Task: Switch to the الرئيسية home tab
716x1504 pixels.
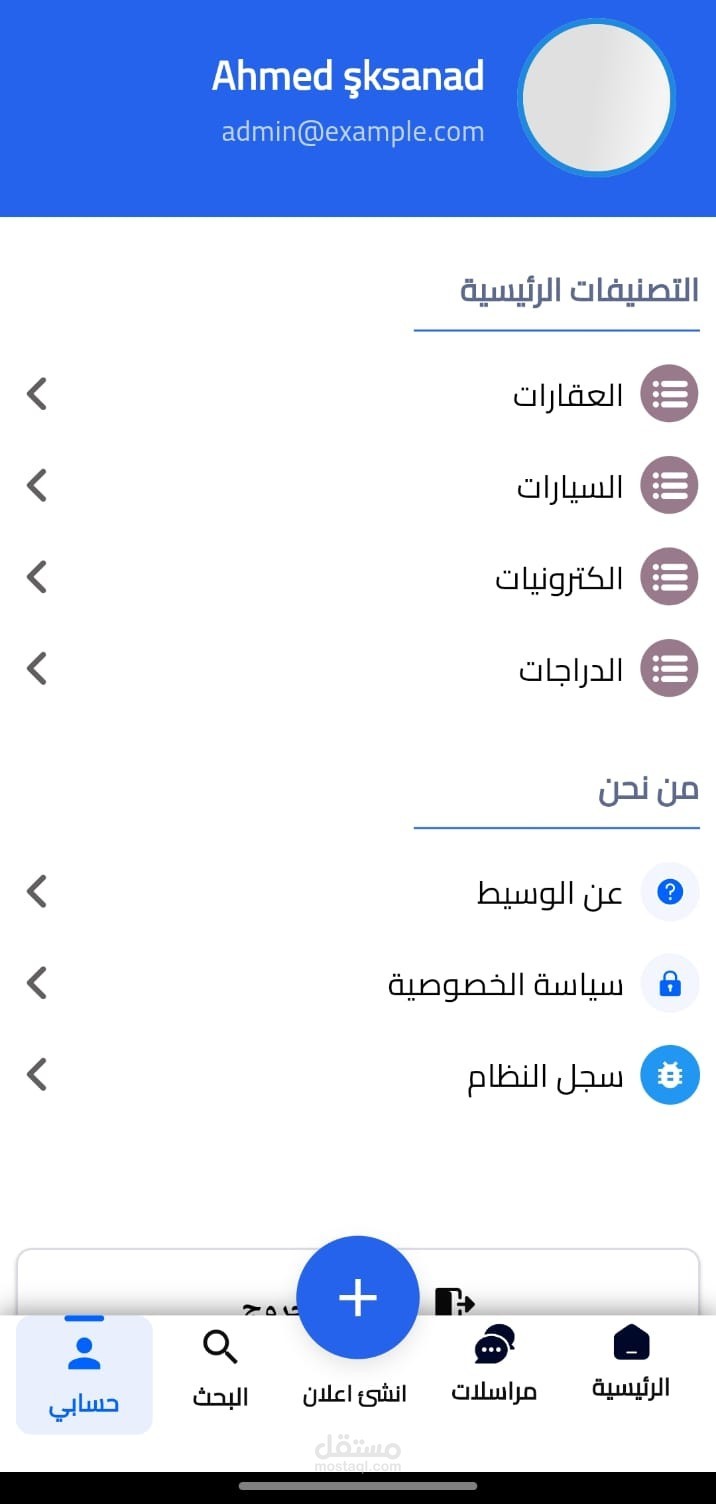Action: pyautogui.click(x=631, y=1362)
